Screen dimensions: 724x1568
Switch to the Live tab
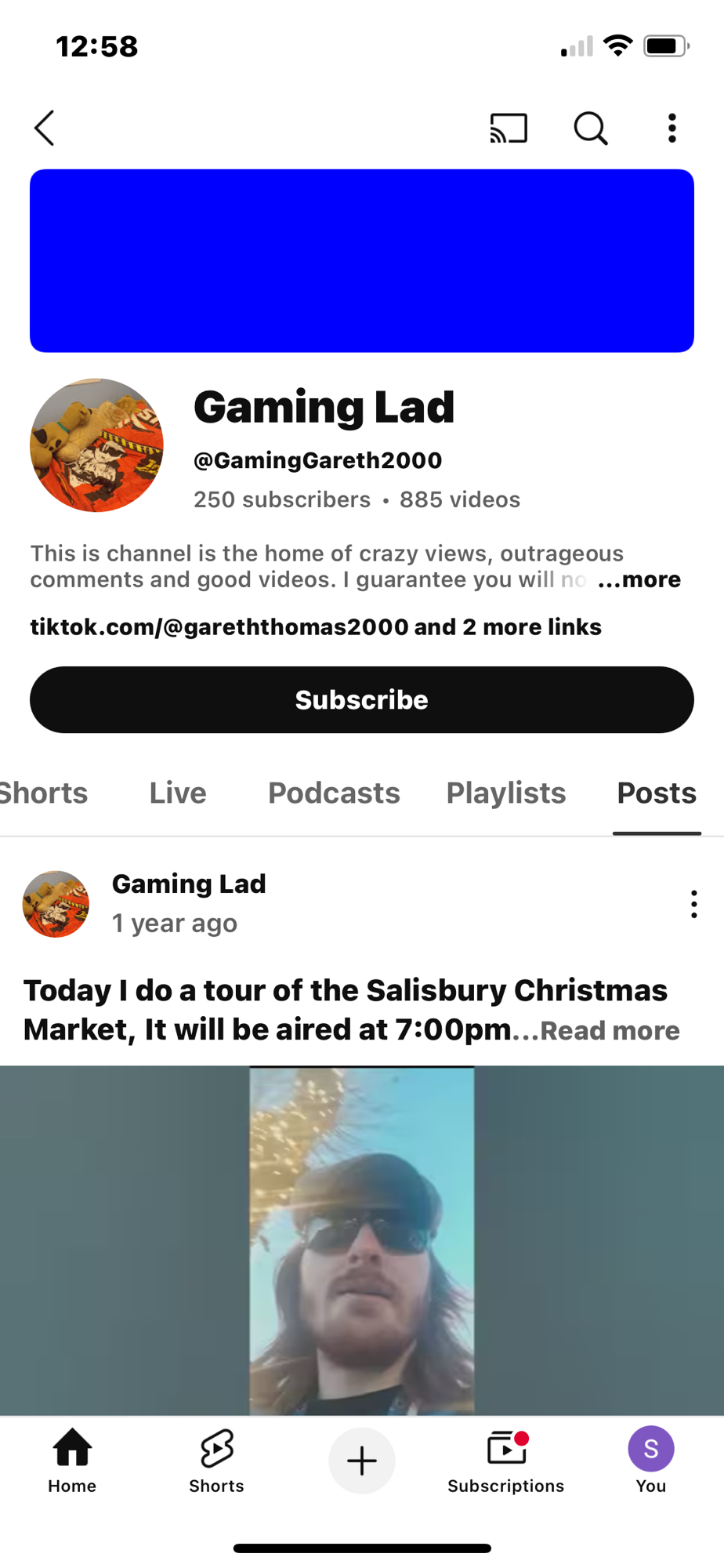tap(178, 793)
